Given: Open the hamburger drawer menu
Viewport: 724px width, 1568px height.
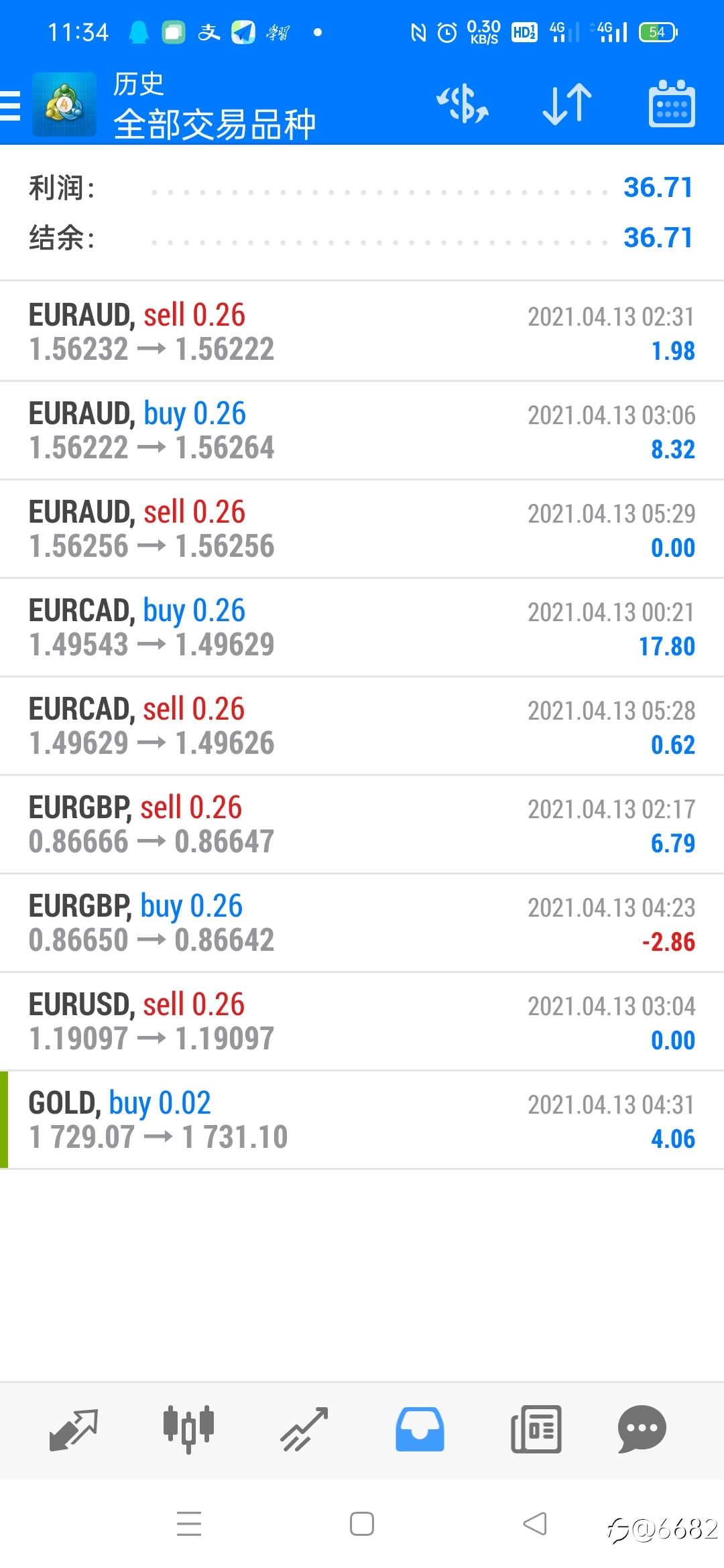Looking at the screenshot, I should (x=11, y=105).
